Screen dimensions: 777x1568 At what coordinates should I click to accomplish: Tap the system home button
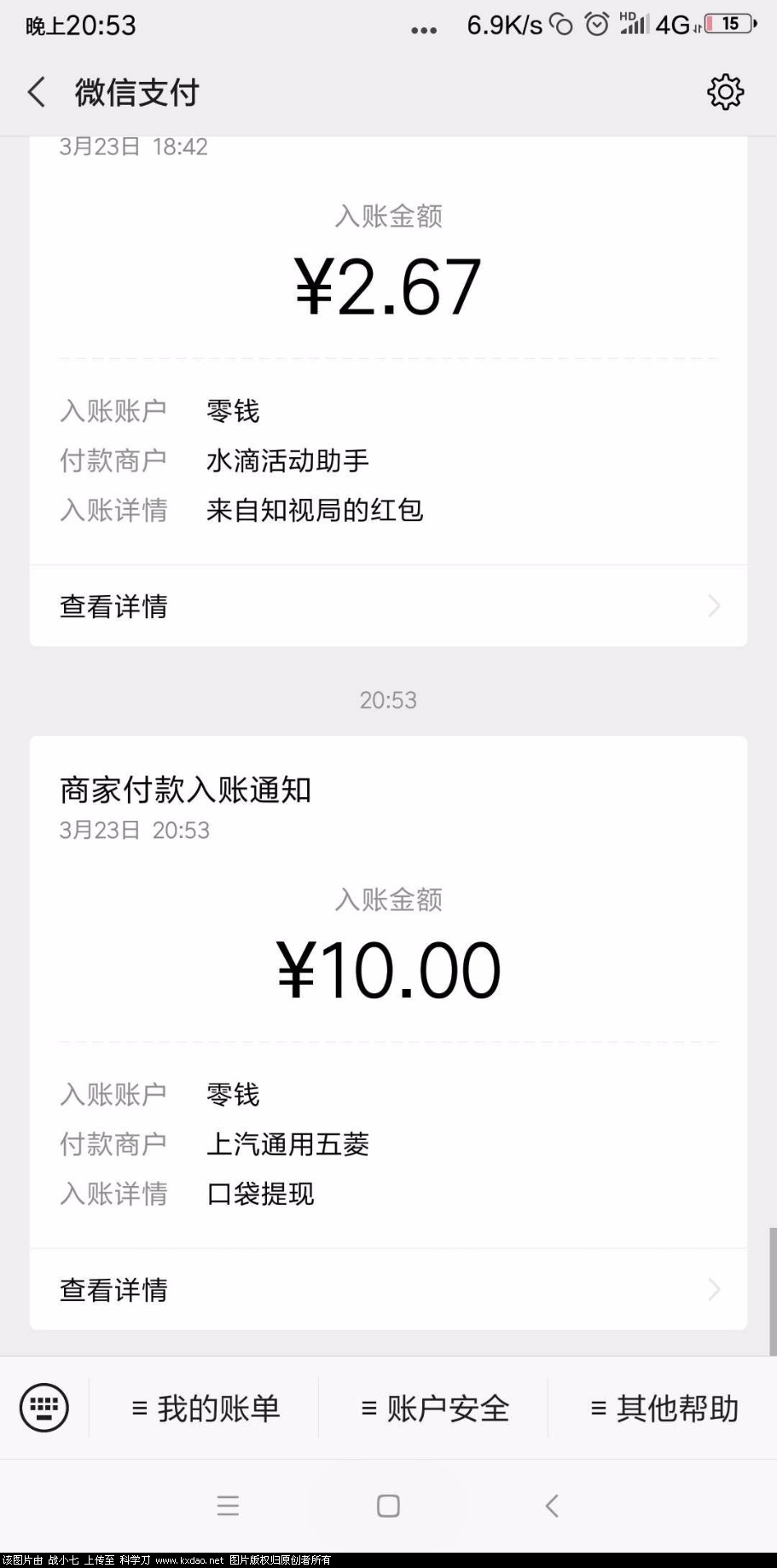[x=388, y=1506]
